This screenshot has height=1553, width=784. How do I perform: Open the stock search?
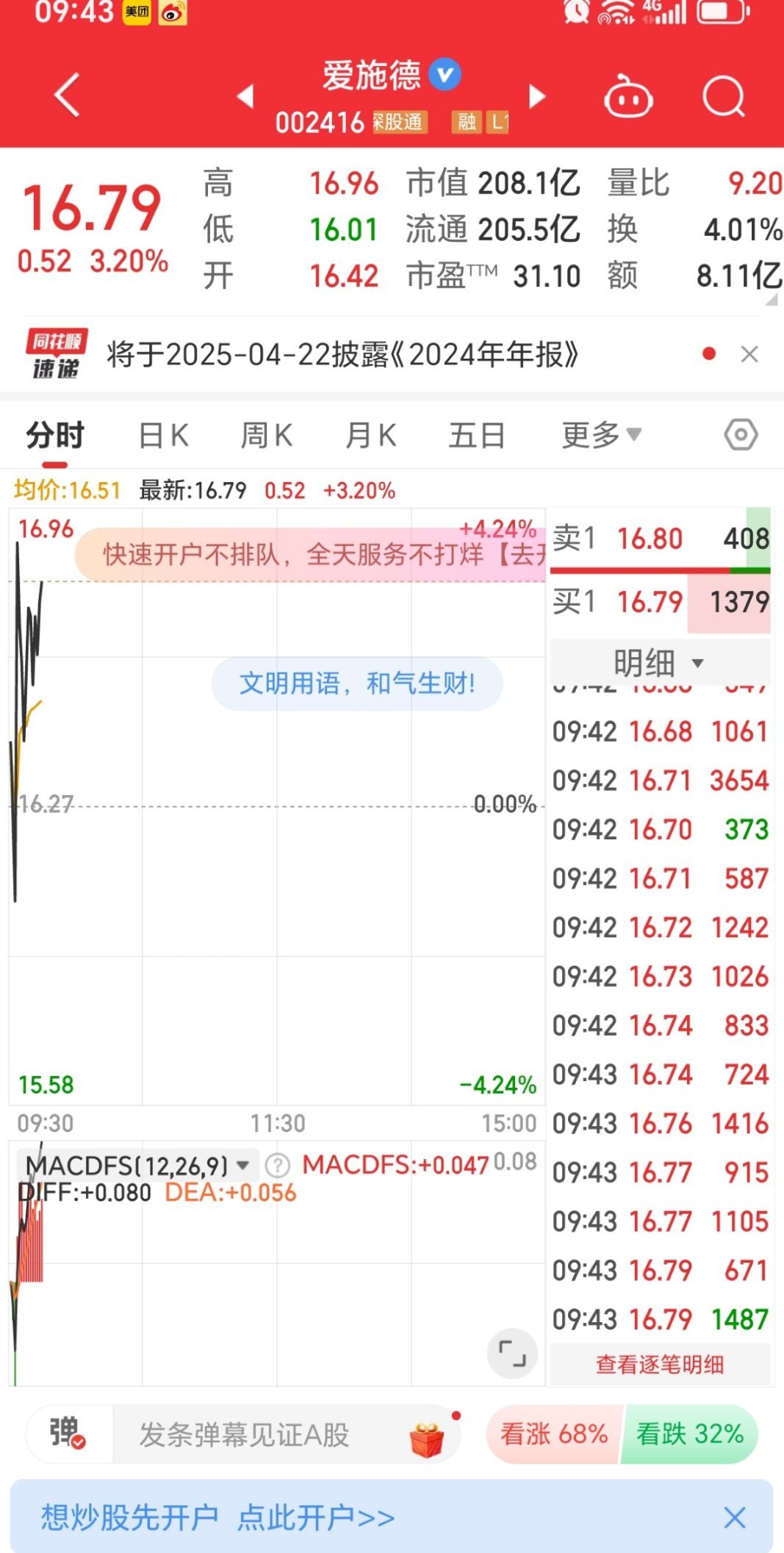click(723, 96)
